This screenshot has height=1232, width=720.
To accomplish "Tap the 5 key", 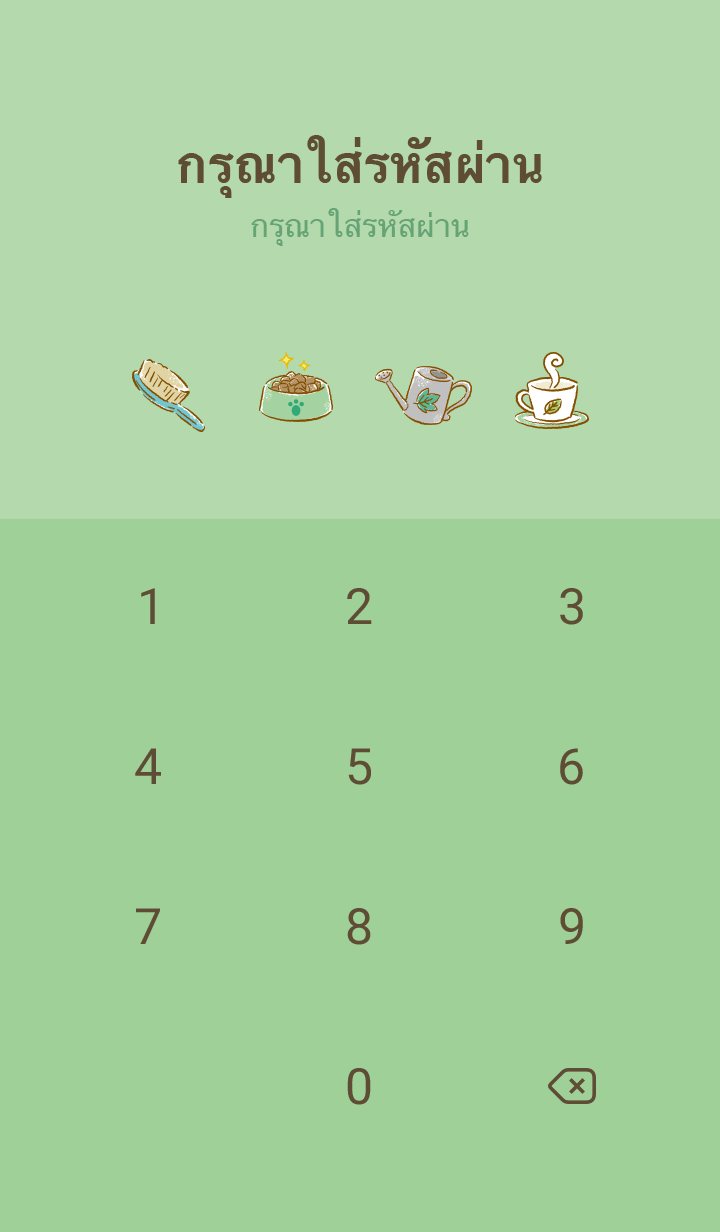I will (x=359, y=767).
